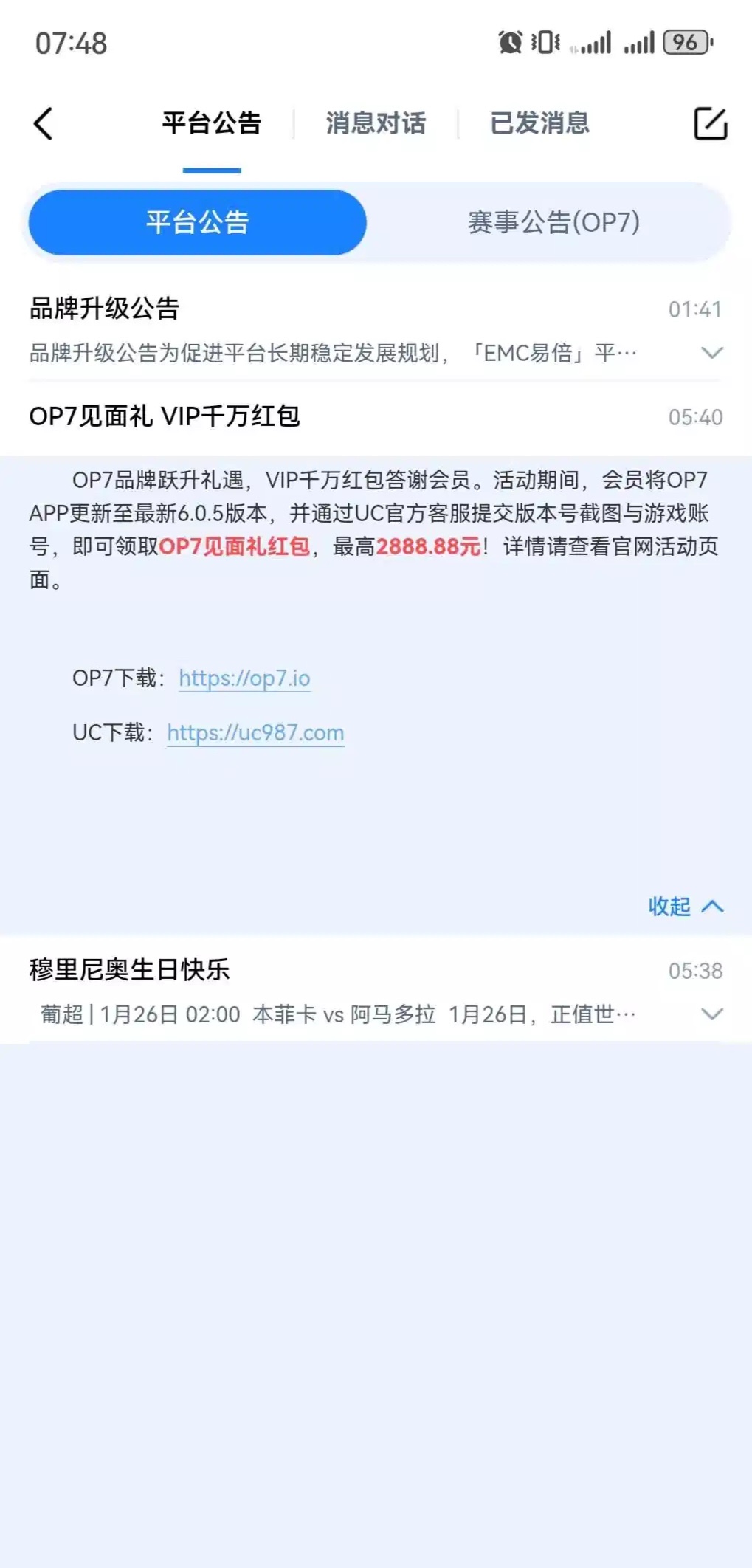Select the blue 平台公告 segment button
This screenshot has width=752, height=1568.
198,222
